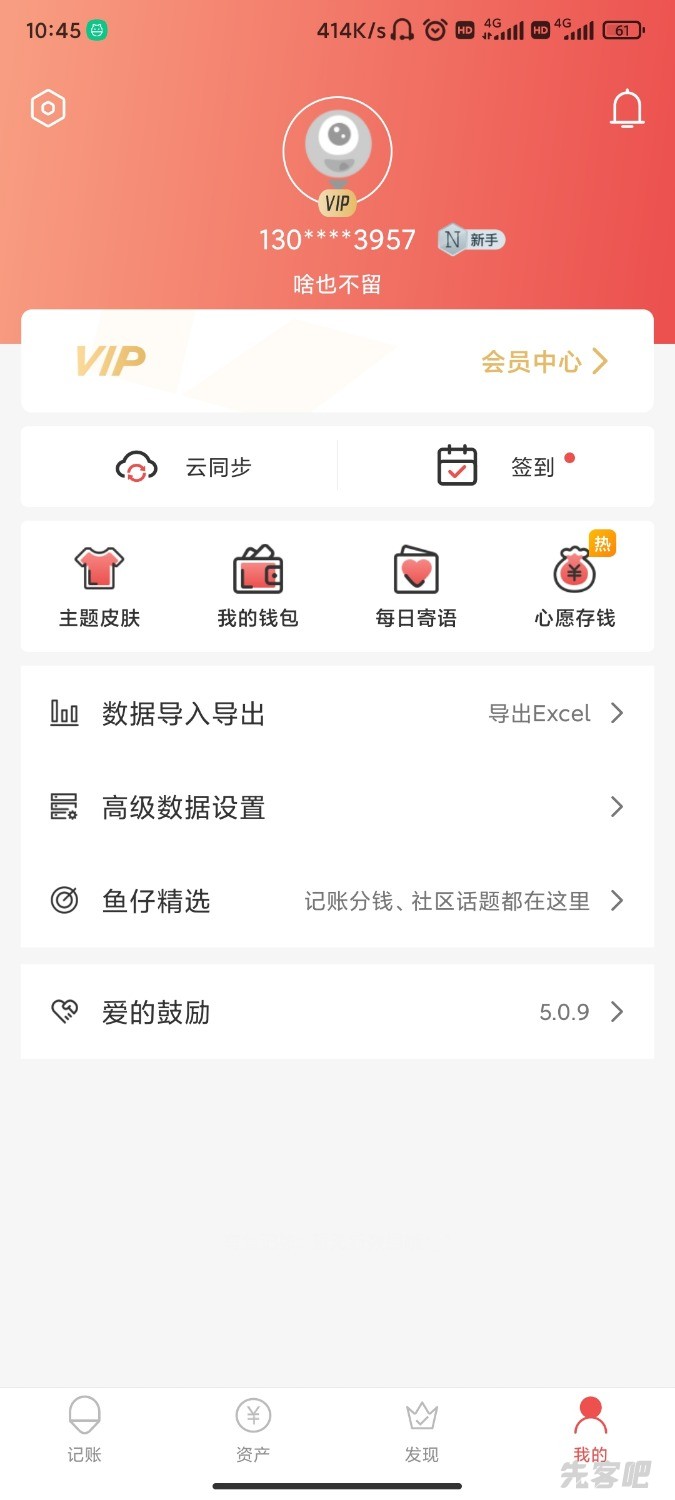Open 爱的鼓励 row
Screen dimensions: 675x1500
click(x=337, y=1012)
